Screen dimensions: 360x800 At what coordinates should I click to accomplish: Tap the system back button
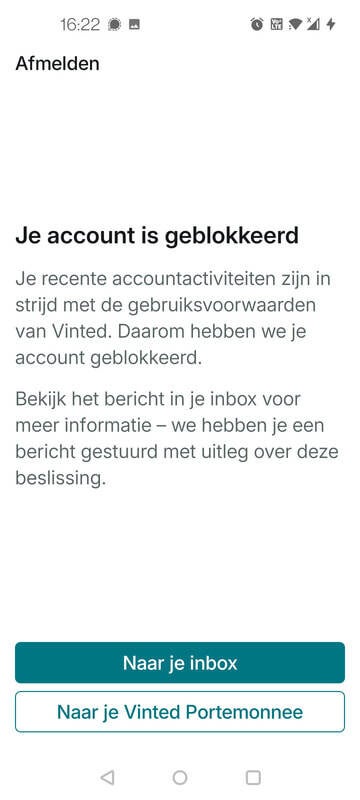click(x=107, y=778)
